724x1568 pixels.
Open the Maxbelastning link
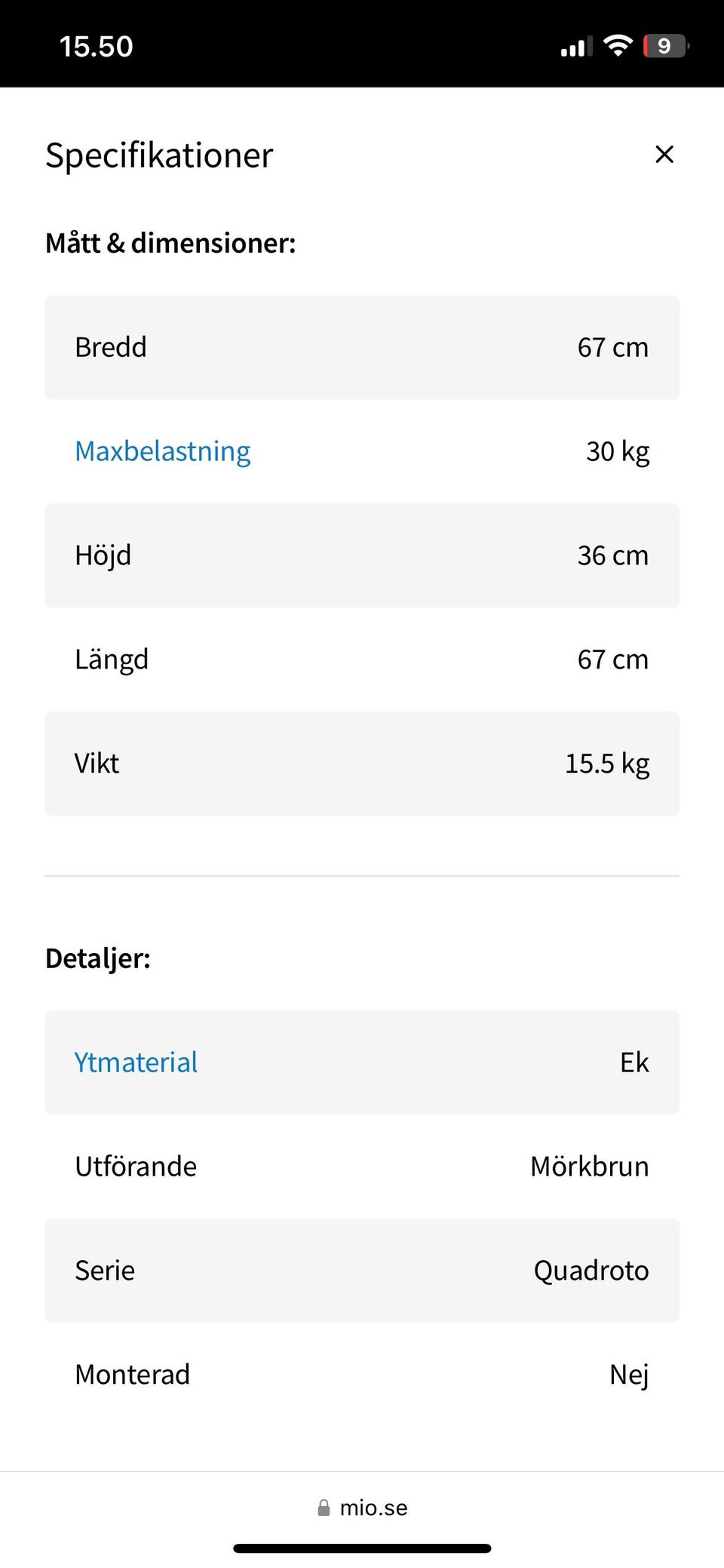(x=163, y=451)
